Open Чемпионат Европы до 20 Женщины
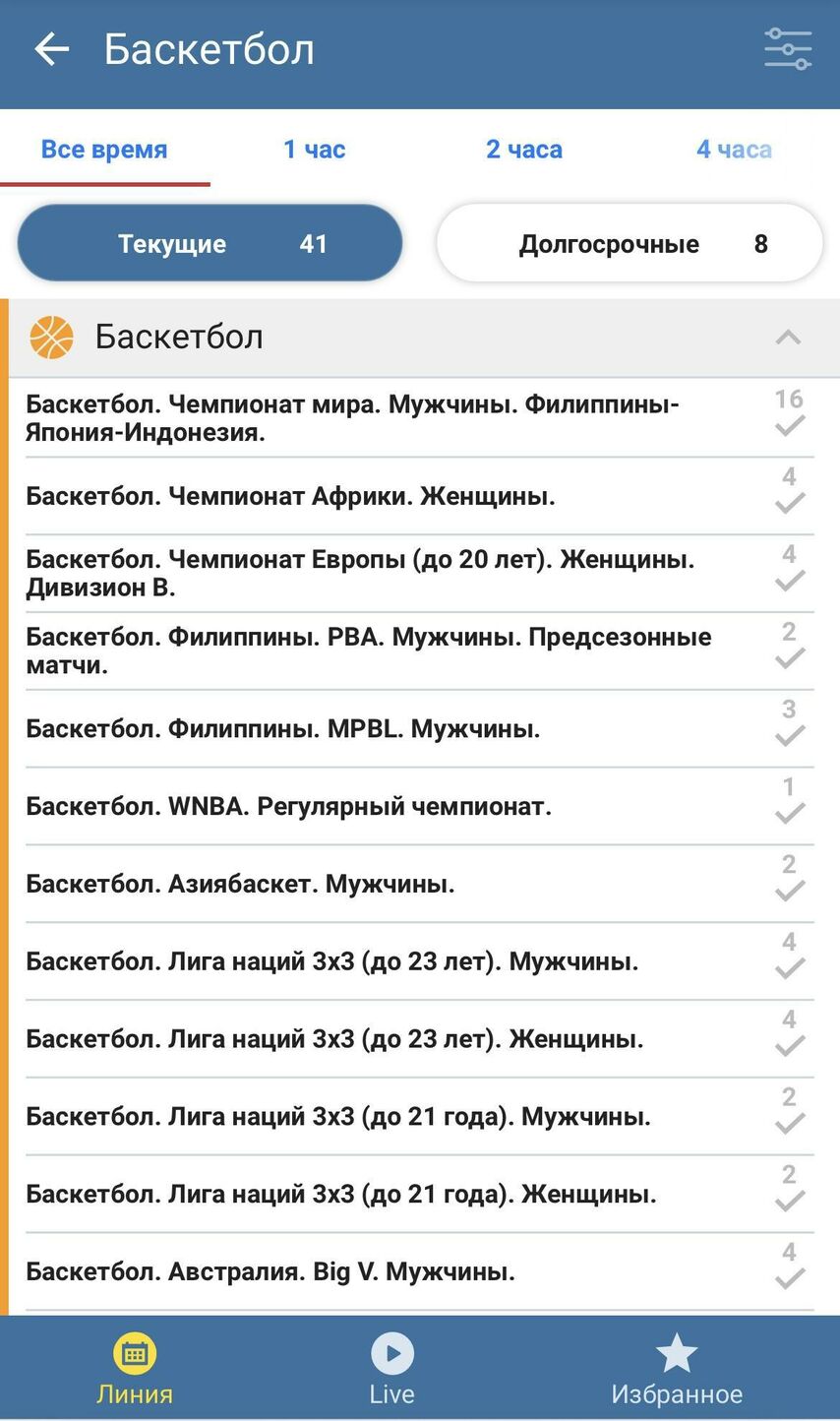 420,574
